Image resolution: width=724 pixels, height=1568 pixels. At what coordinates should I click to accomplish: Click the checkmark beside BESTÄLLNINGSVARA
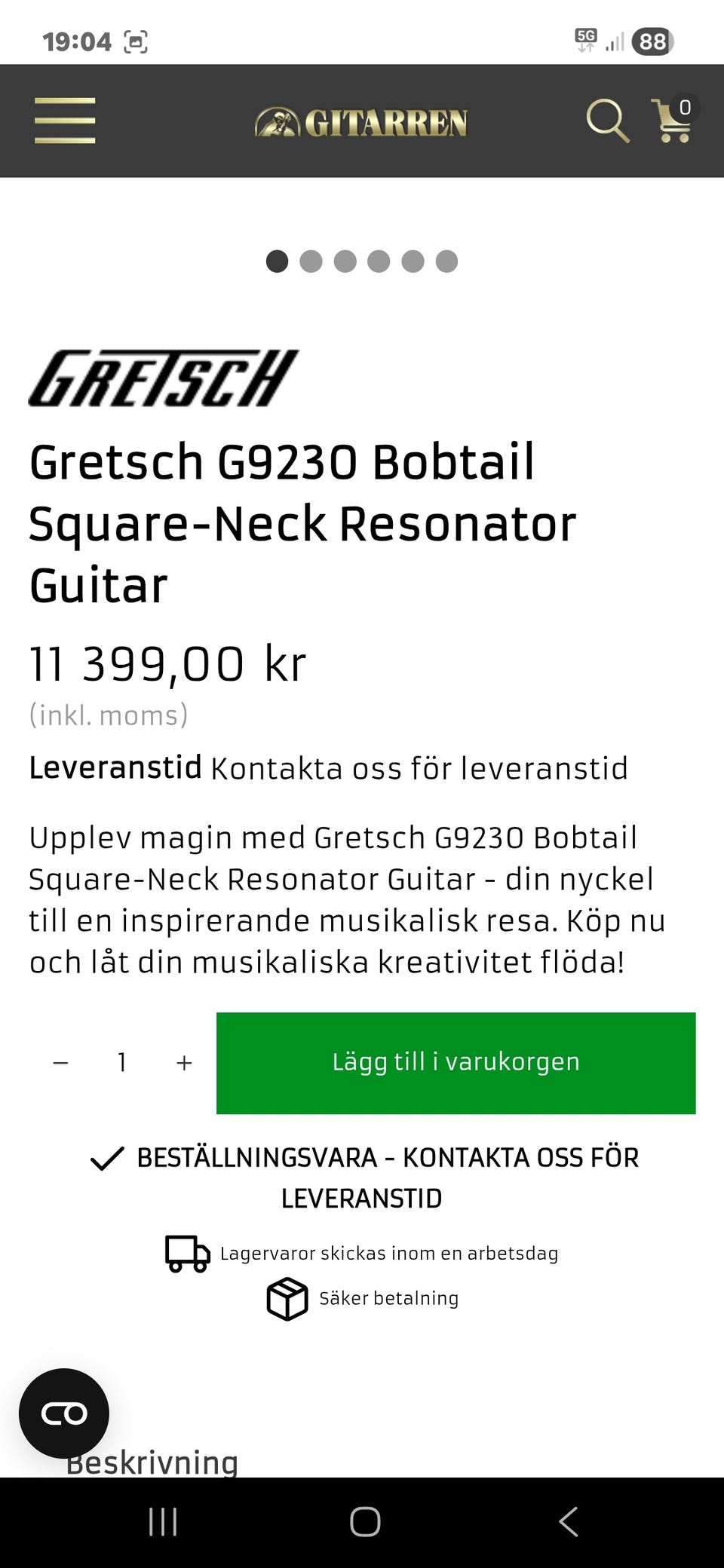106,1158
